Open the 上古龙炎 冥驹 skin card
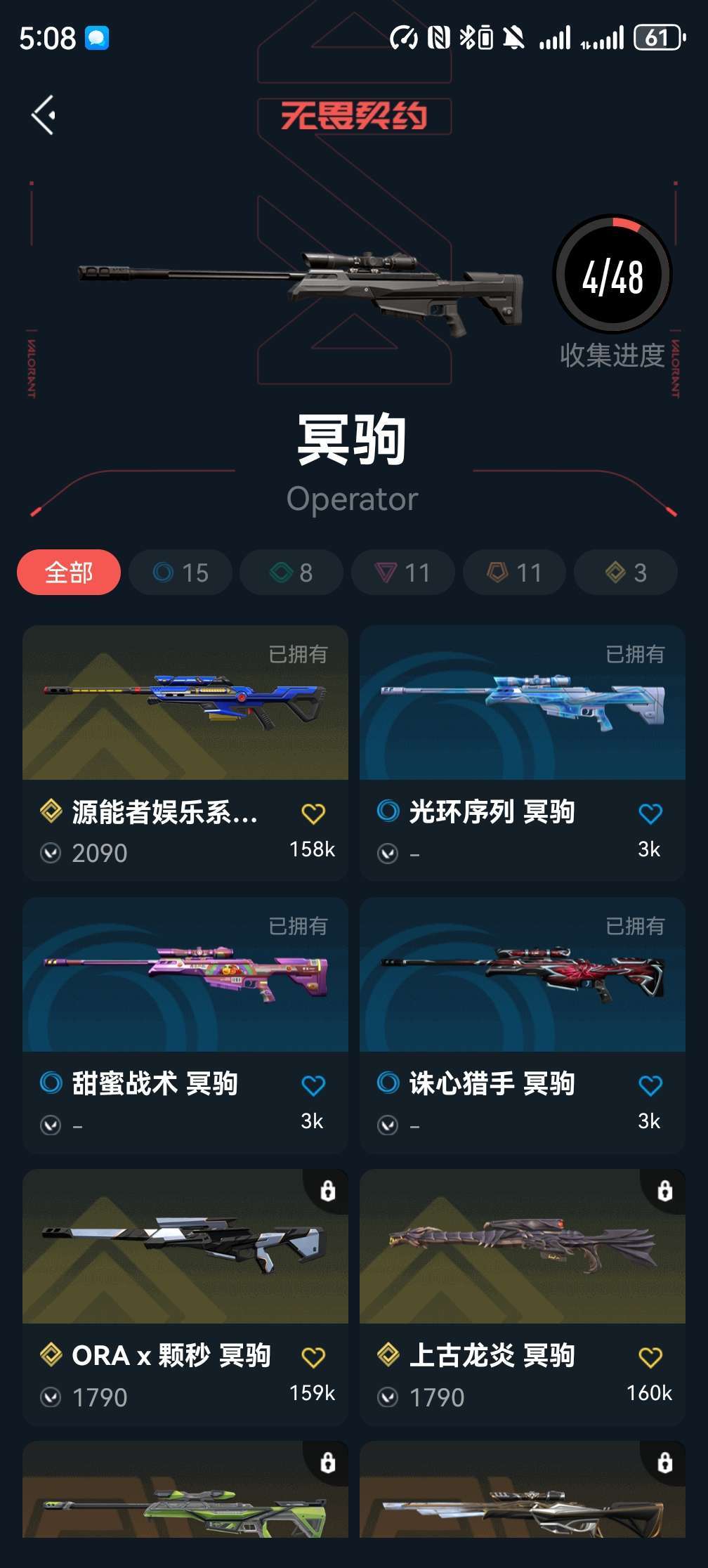Viewport: 708px width, 1568px height. click(x=523, y=1247)
